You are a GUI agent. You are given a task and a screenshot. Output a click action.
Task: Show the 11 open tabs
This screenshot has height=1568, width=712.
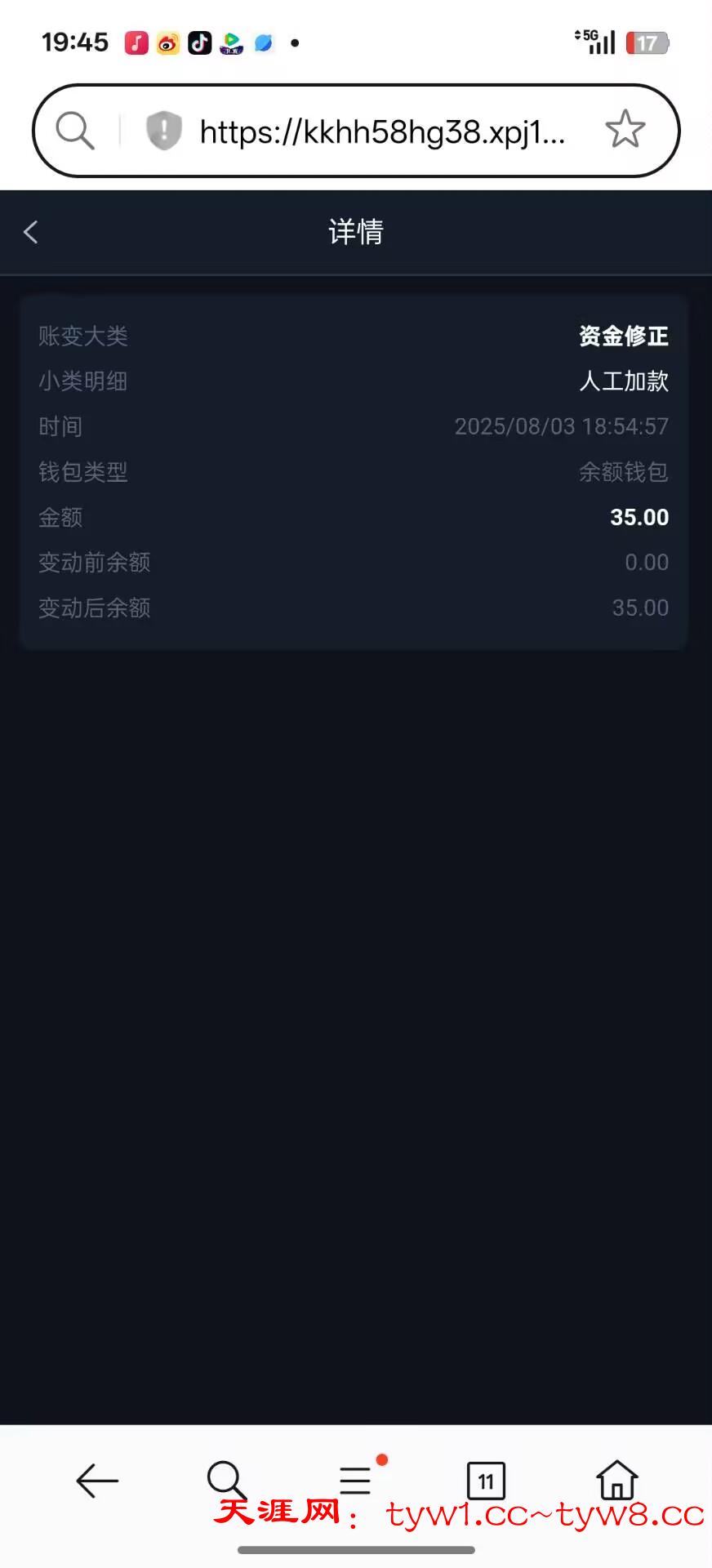486,1481
